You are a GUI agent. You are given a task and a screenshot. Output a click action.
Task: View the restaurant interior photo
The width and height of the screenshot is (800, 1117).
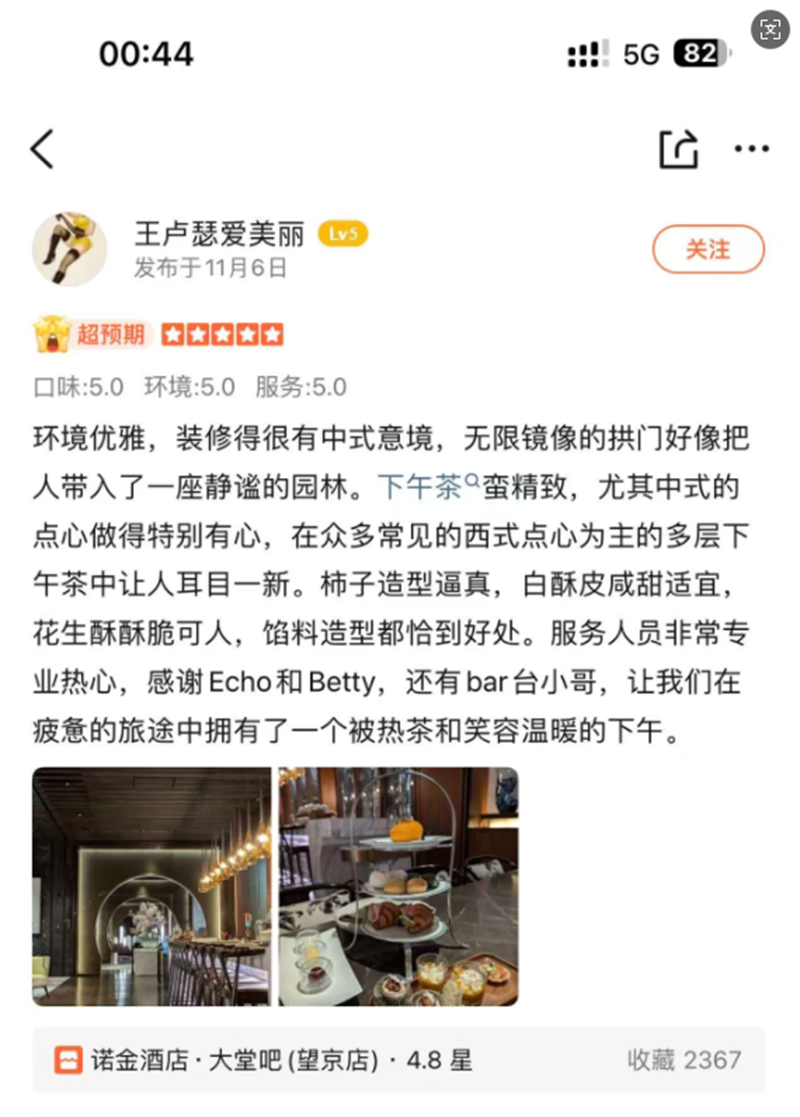[152, 886]
